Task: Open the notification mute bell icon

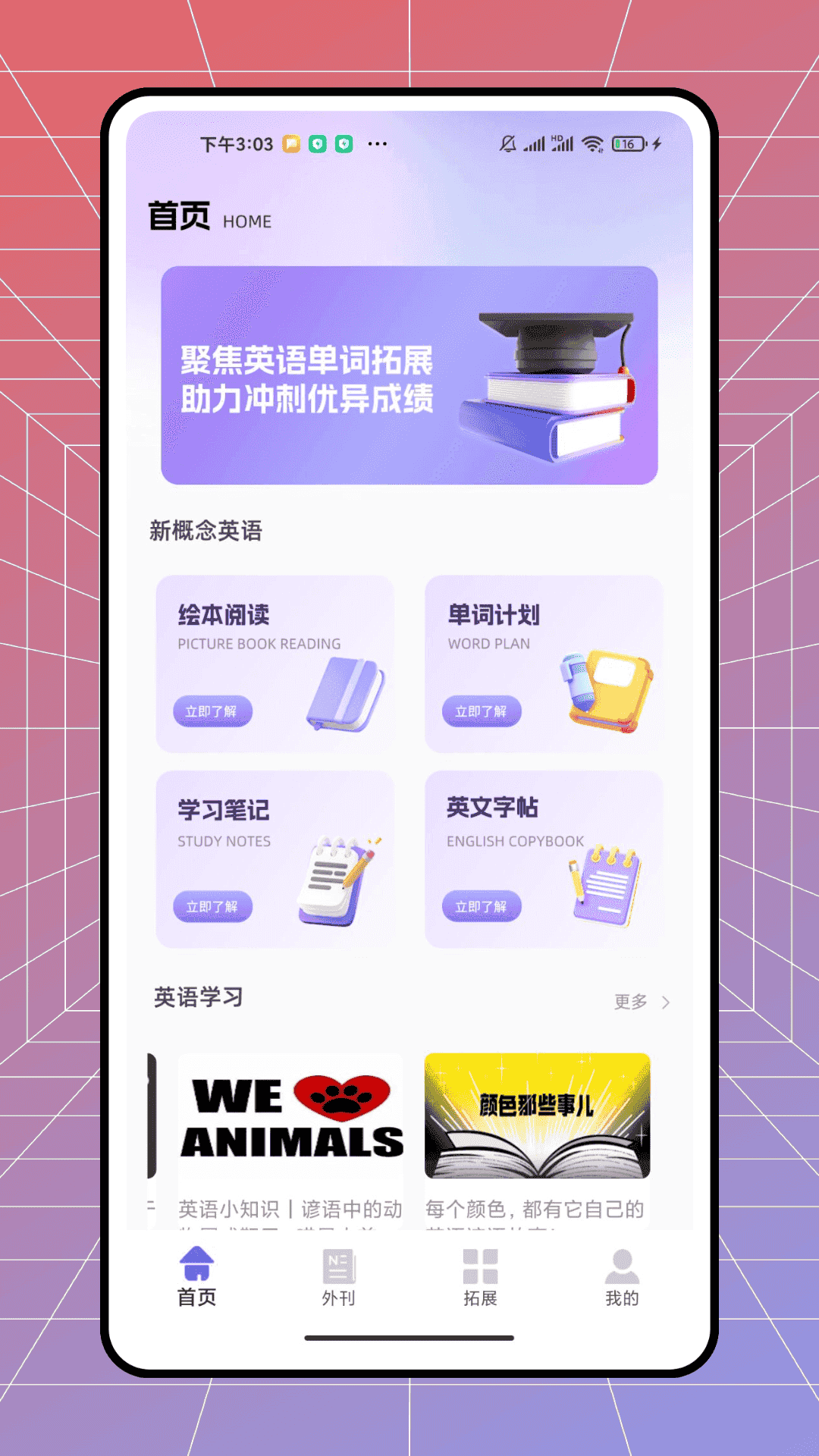Action: tap(510, 143)
